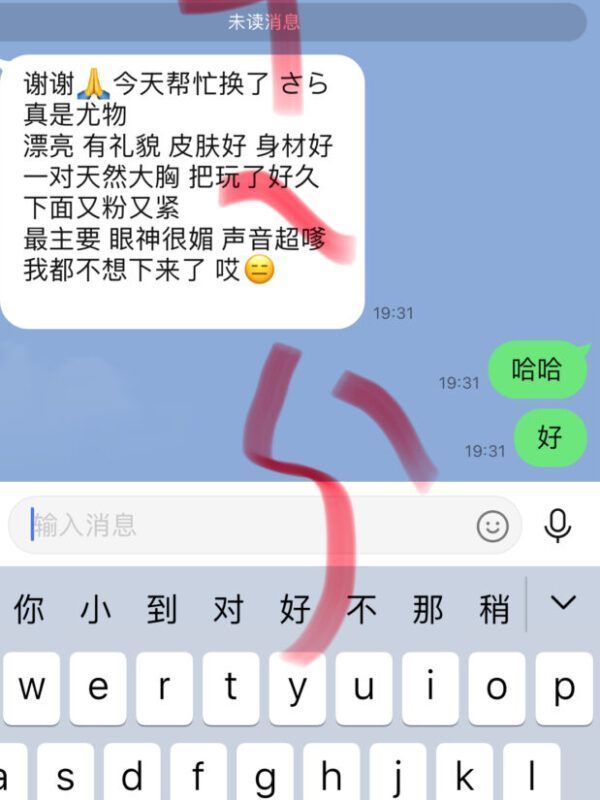Type the letter w key

point(31,688)
